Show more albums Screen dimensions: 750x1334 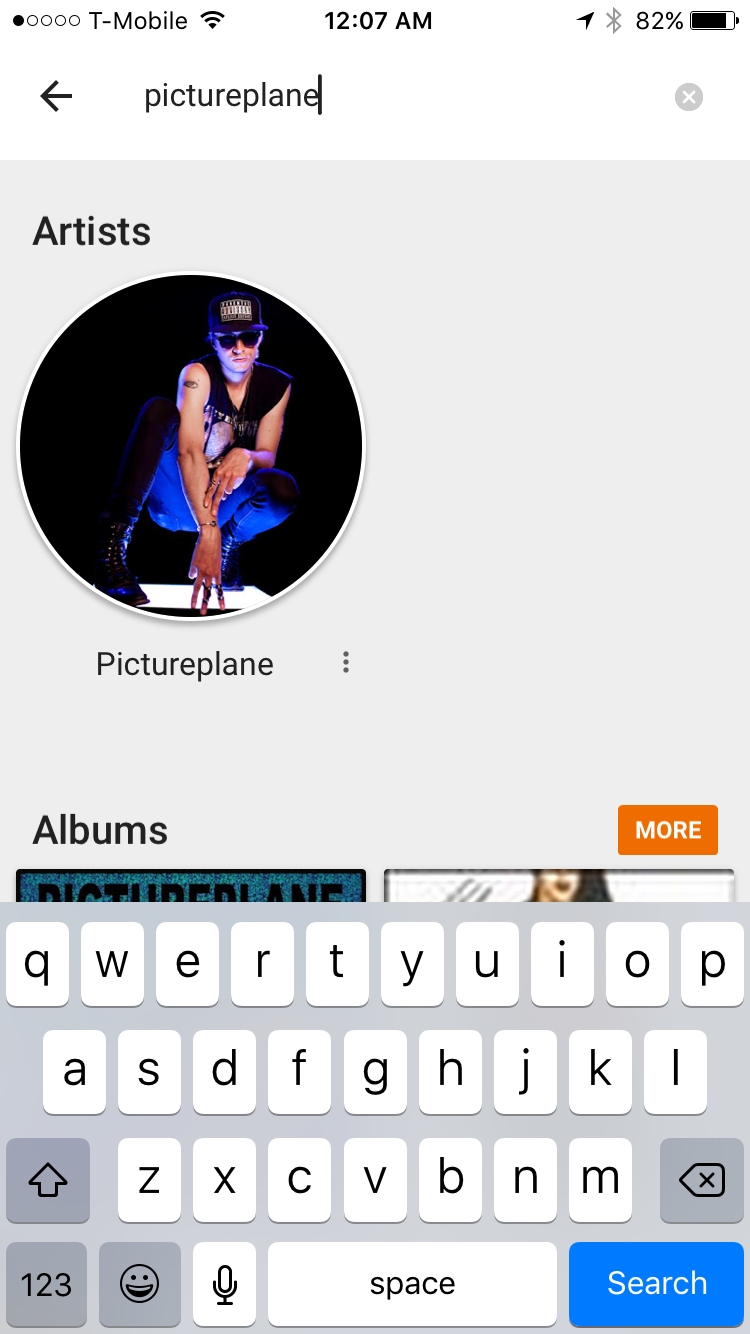point(667,830)
